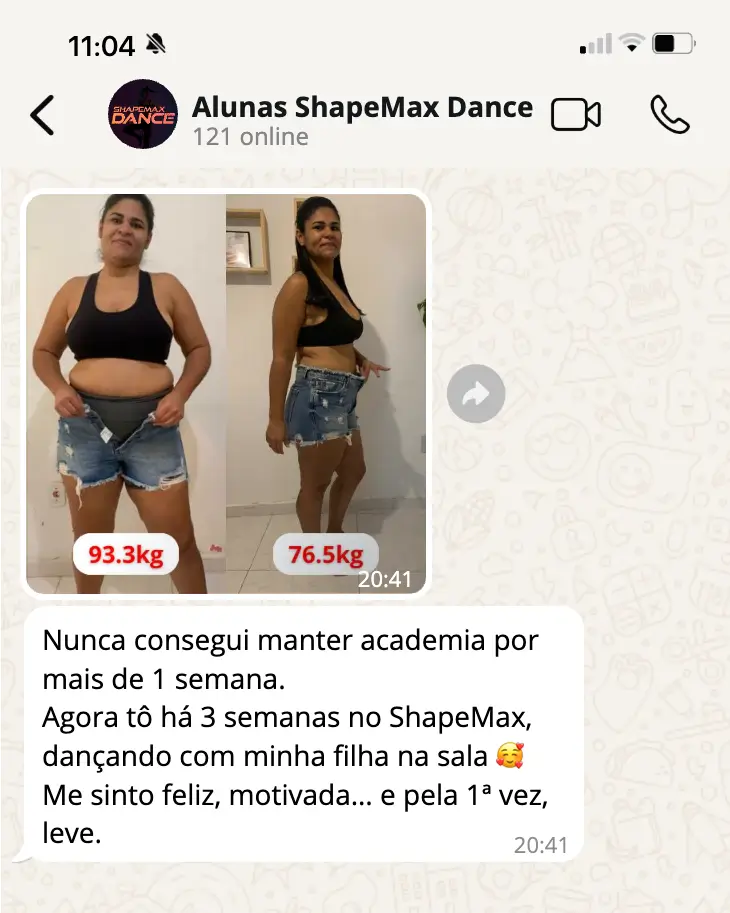Start a video call with the group
This screenshot has height=913, width=730.
point(576,116)
